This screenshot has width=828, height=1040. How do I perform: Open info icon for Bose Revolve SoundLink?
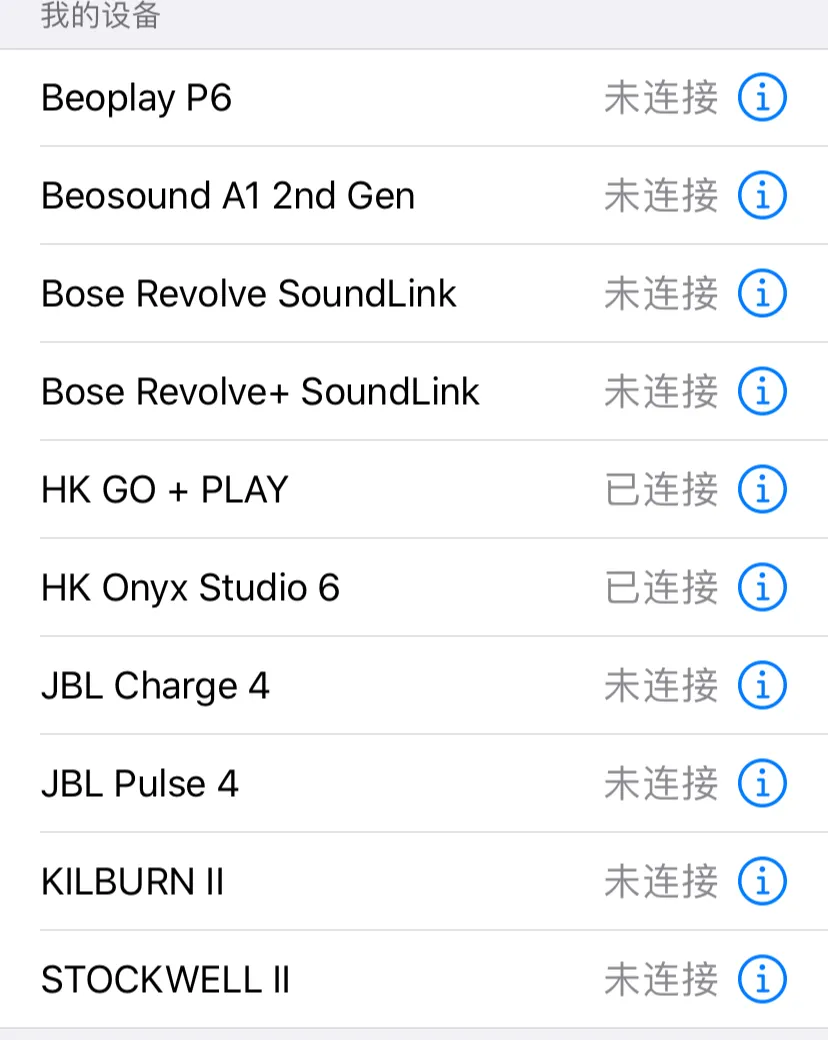(762, 294)
